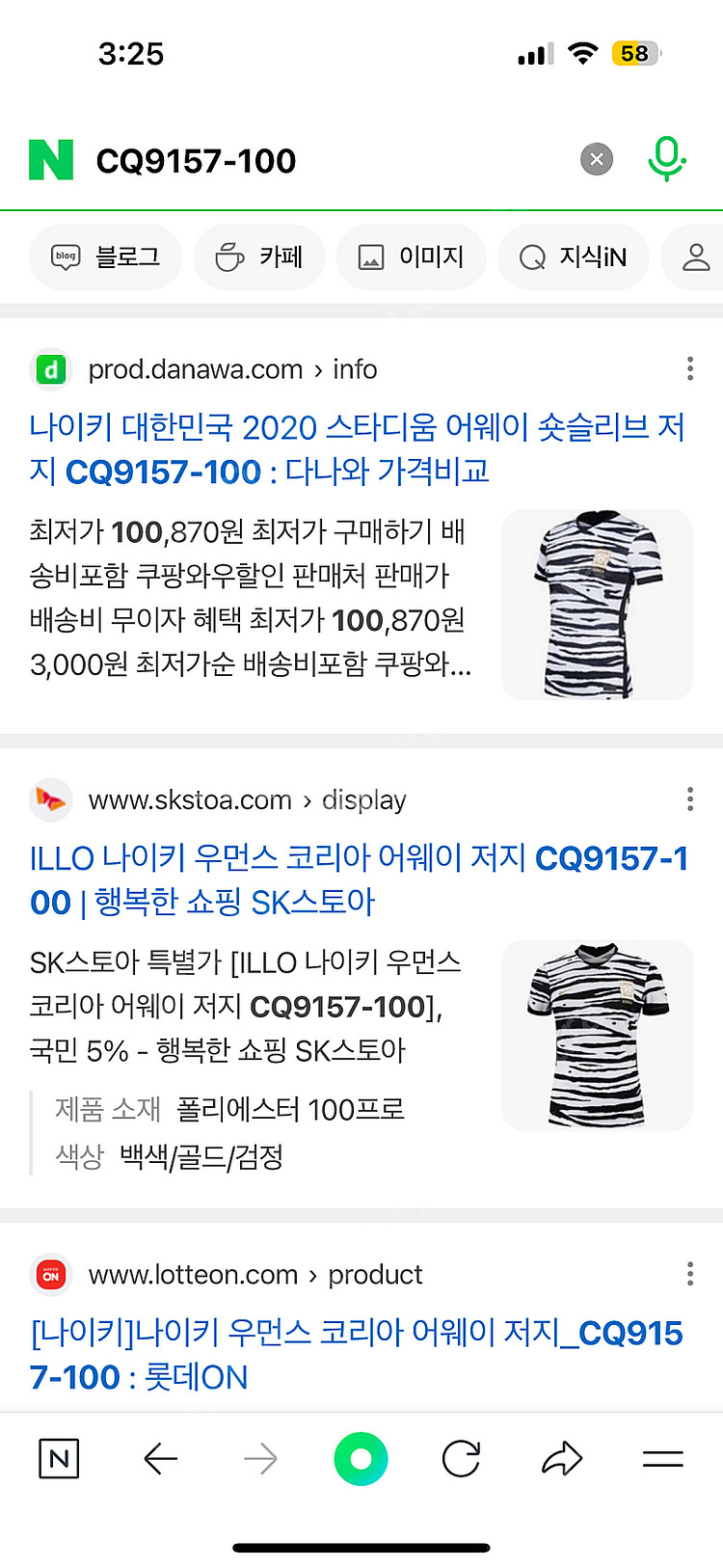Open the browser menu with two lines
This screenshot has width=723, height=1568.
(x=663, y=1459)
